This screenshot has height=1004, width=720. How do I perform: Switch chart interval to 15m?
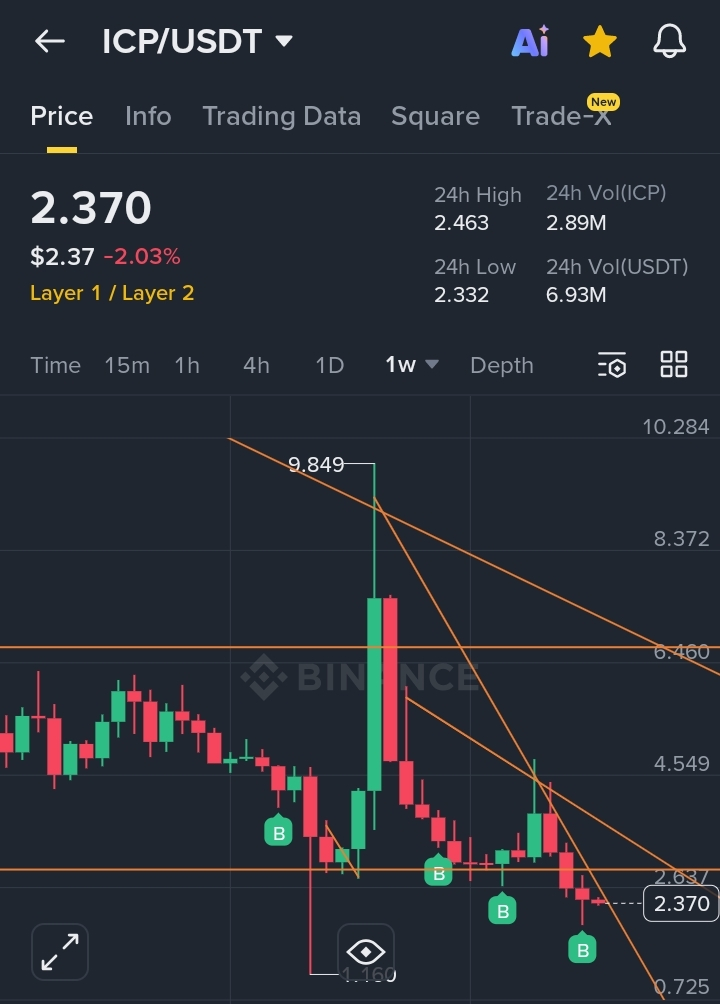click(x=127, y=365)
